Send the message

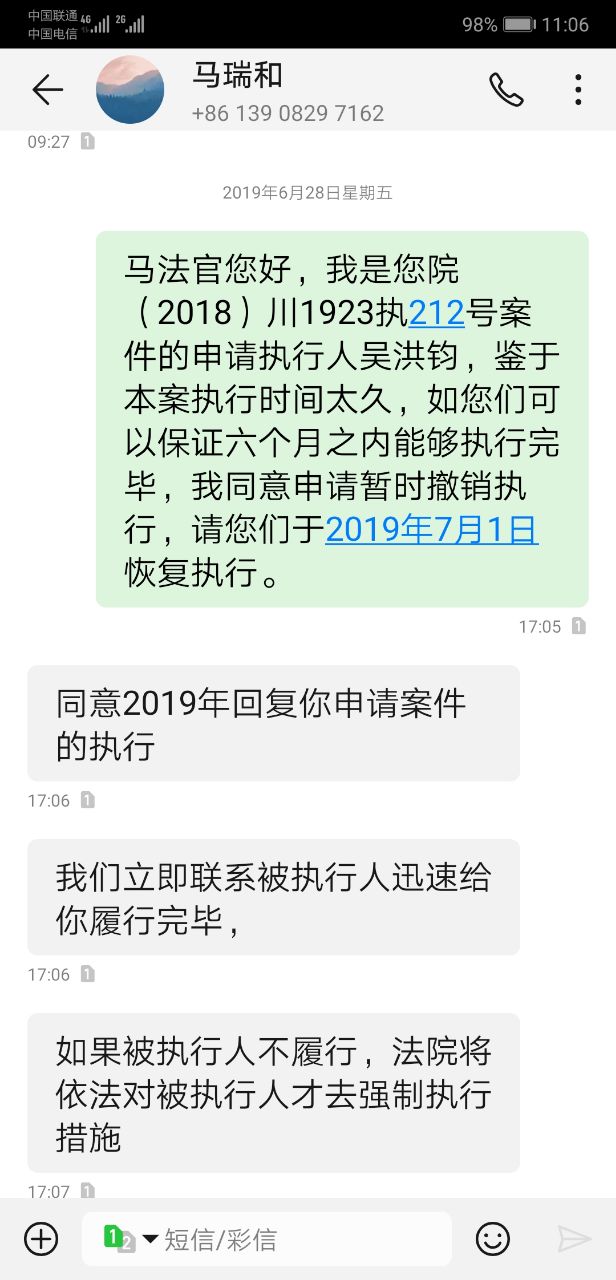point(574,1240)
